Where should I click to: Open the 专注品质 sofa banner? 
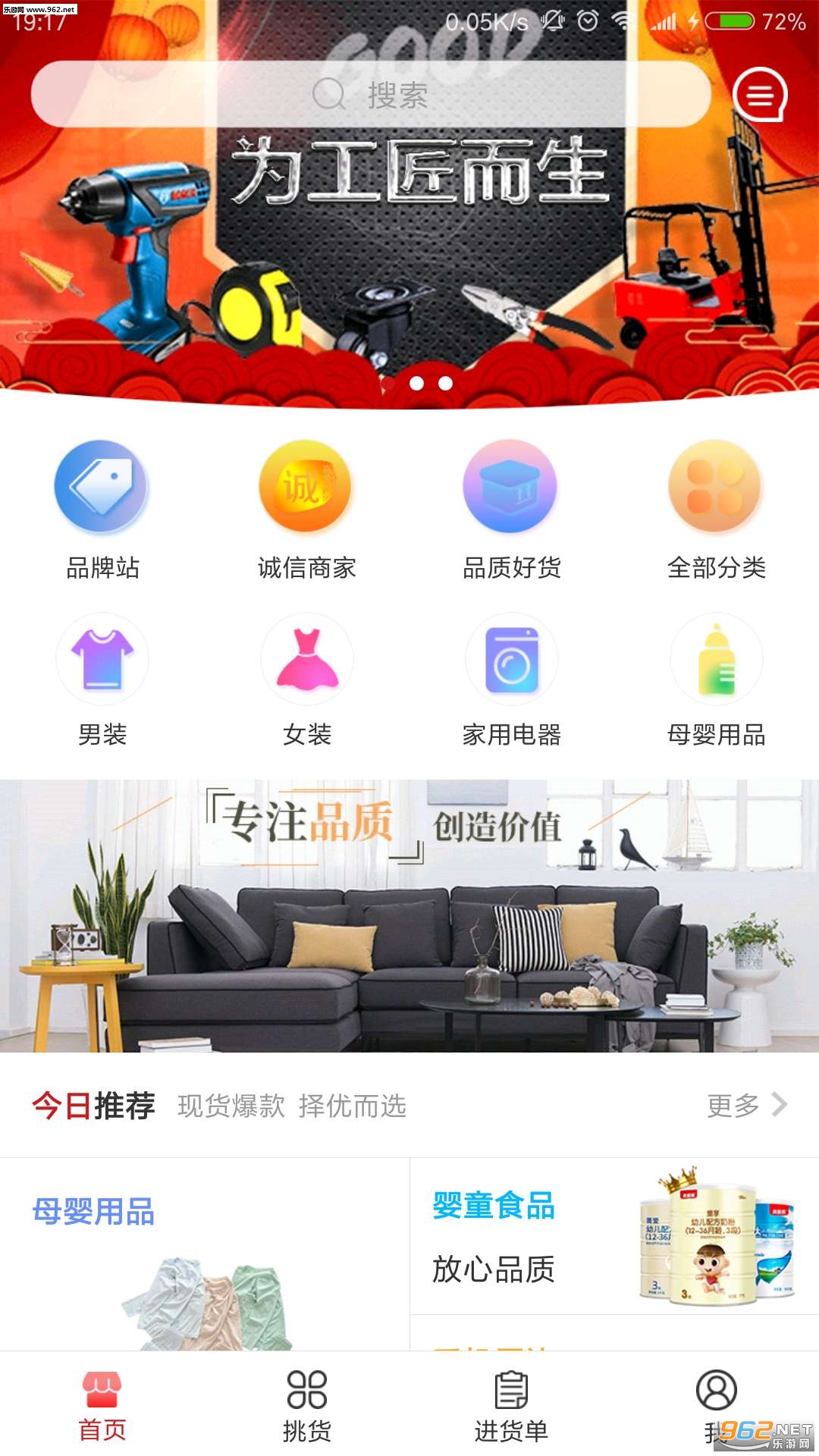[x=409, y=915]
